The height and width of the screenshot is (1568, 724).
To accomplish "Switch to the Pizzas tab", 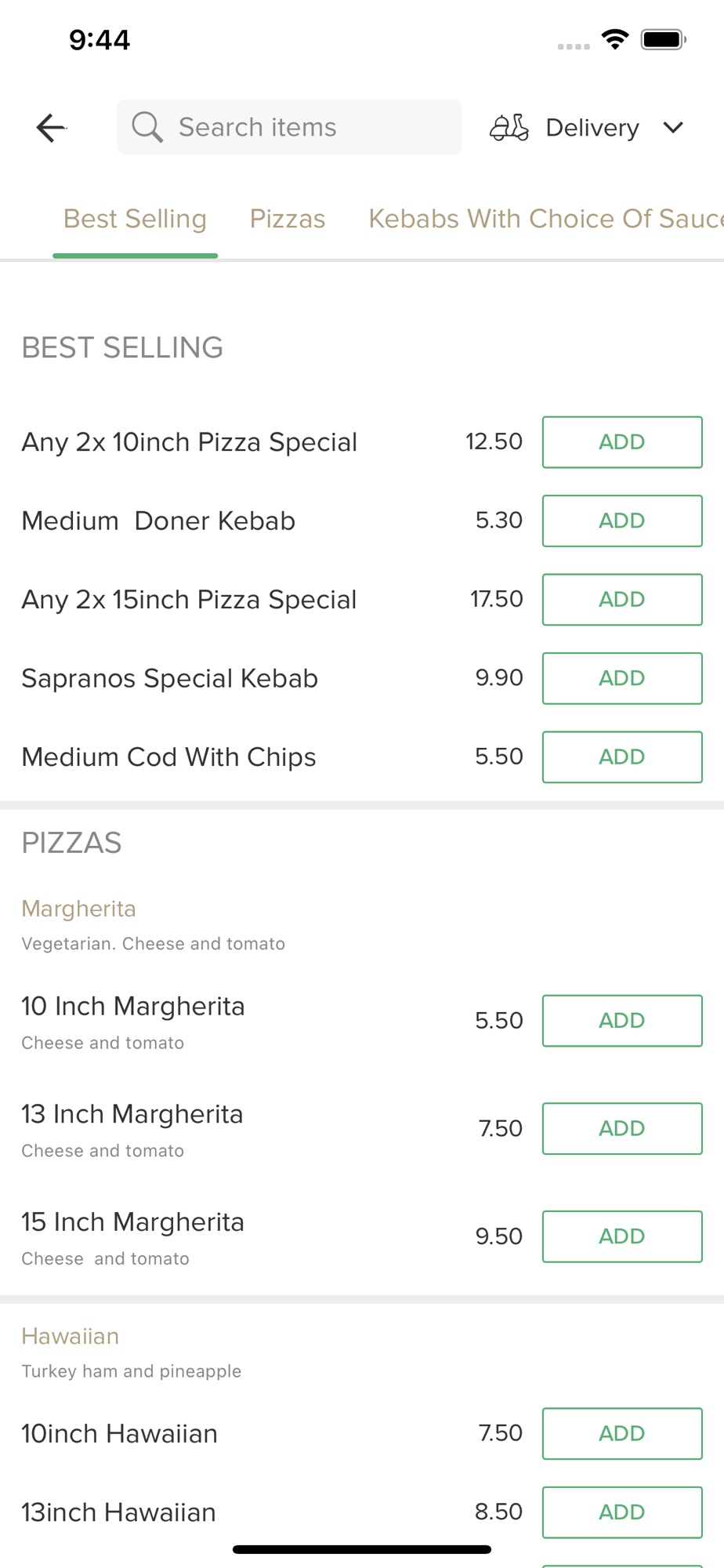I will (x=288, y=219).
